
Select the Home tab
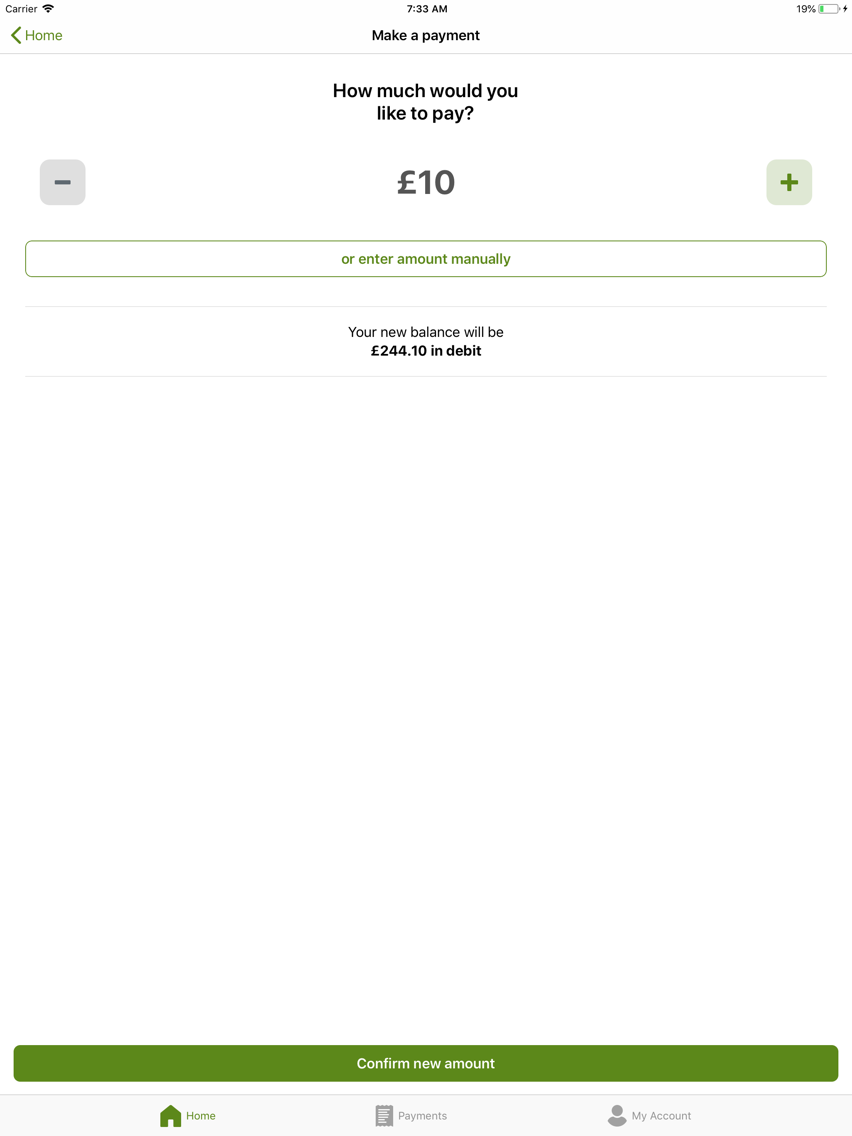187,1115
